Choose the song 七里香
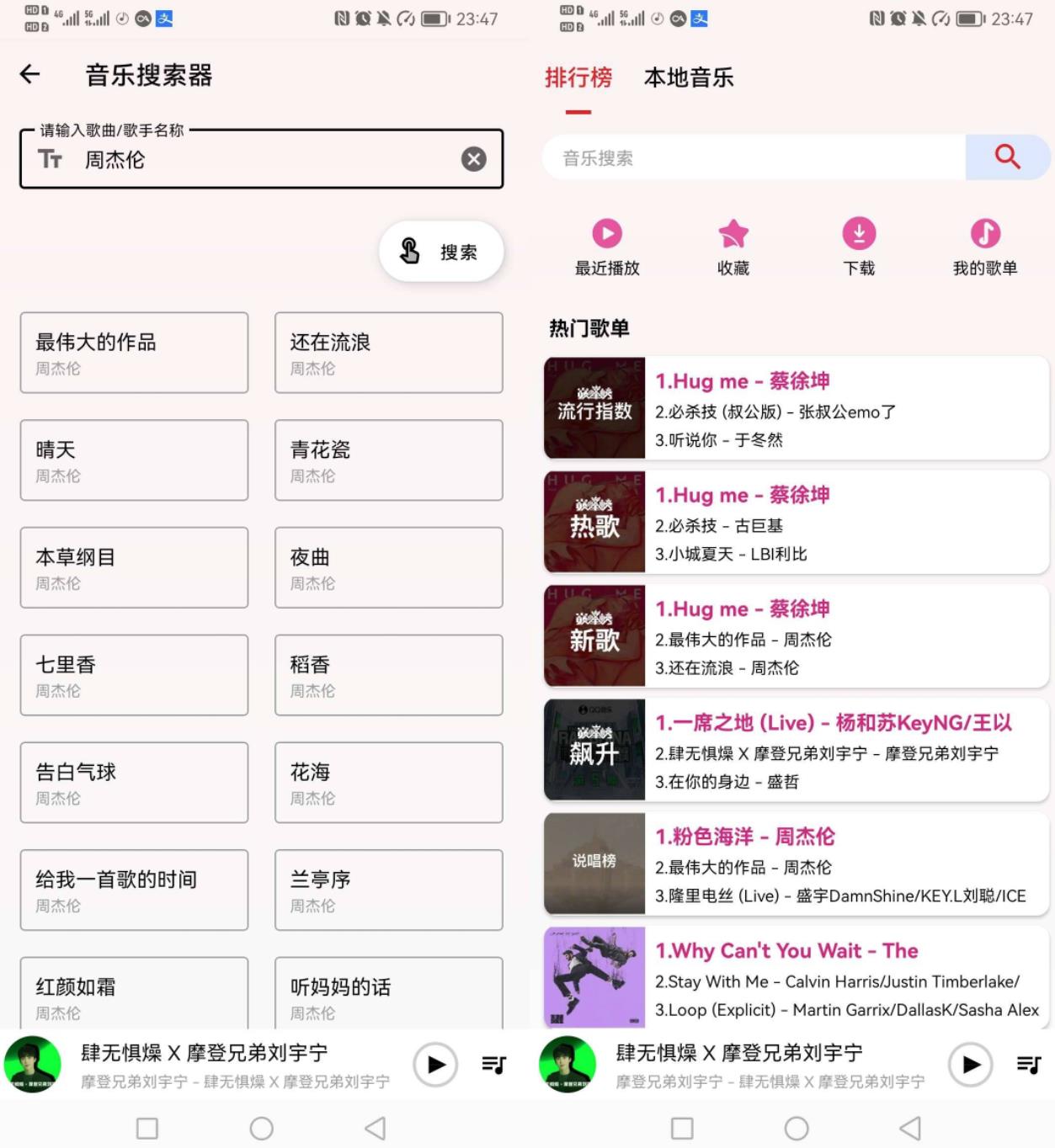 134,675
